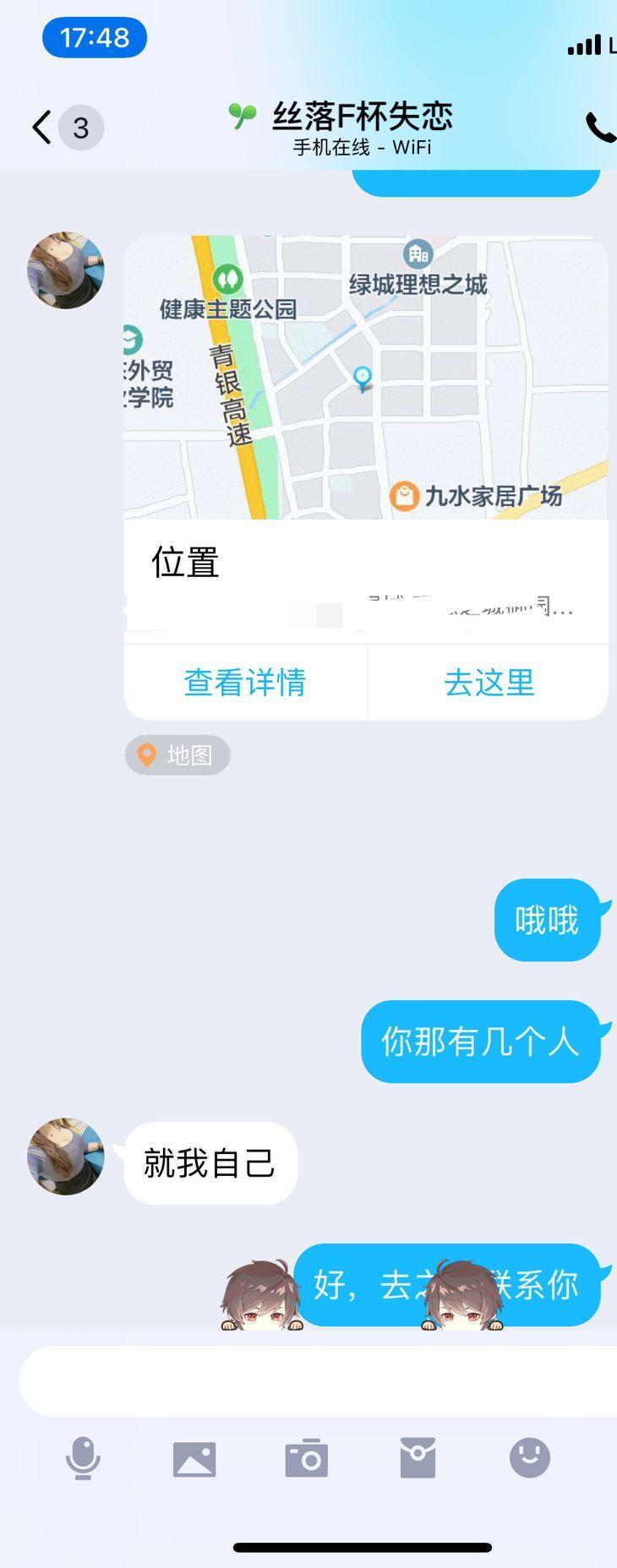Open the photo gallery picker

click(x=194, y=1459)
